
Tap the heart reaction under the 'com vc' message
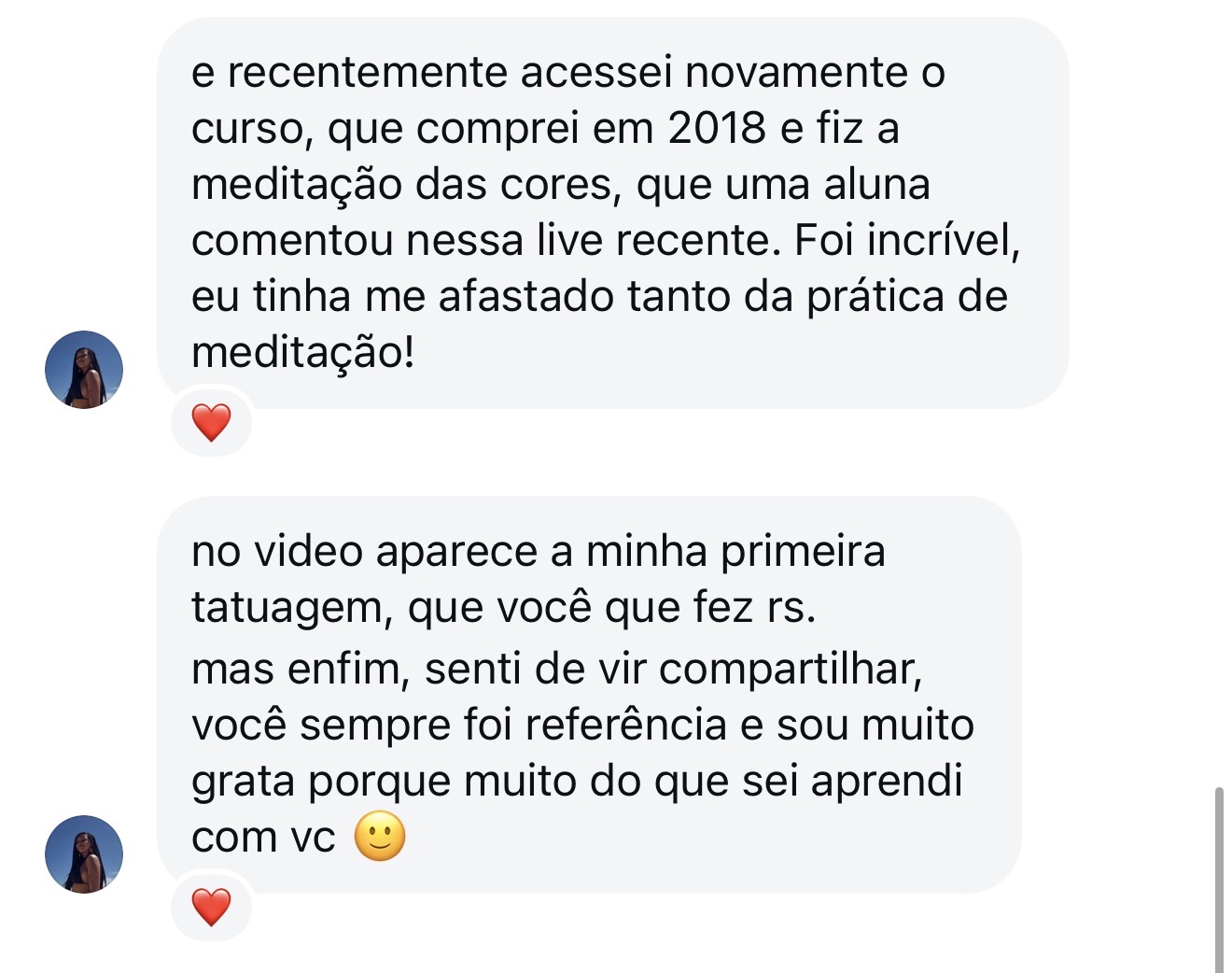(211, 907)
